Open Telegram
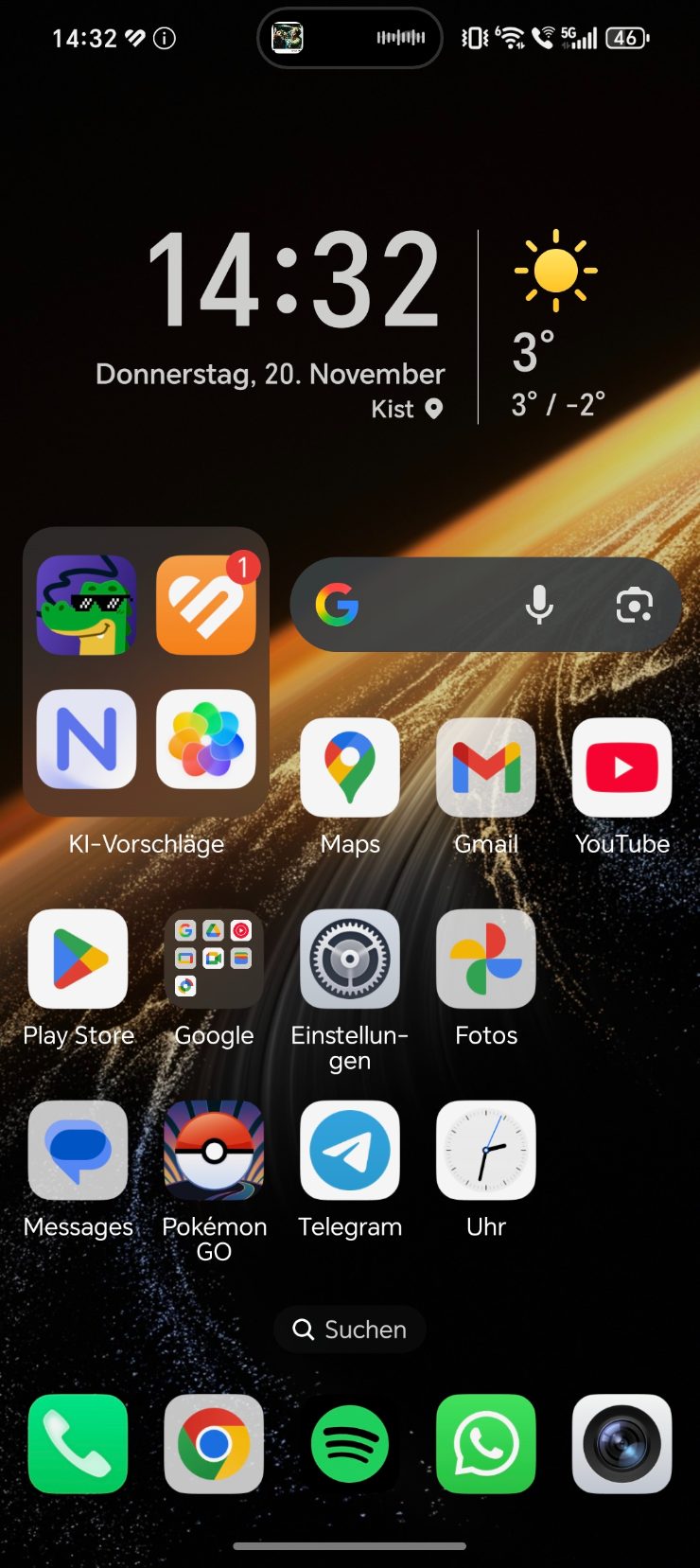Image resolution: width=700 pixels, height=1568 pixels. [x=350, y=1150]
